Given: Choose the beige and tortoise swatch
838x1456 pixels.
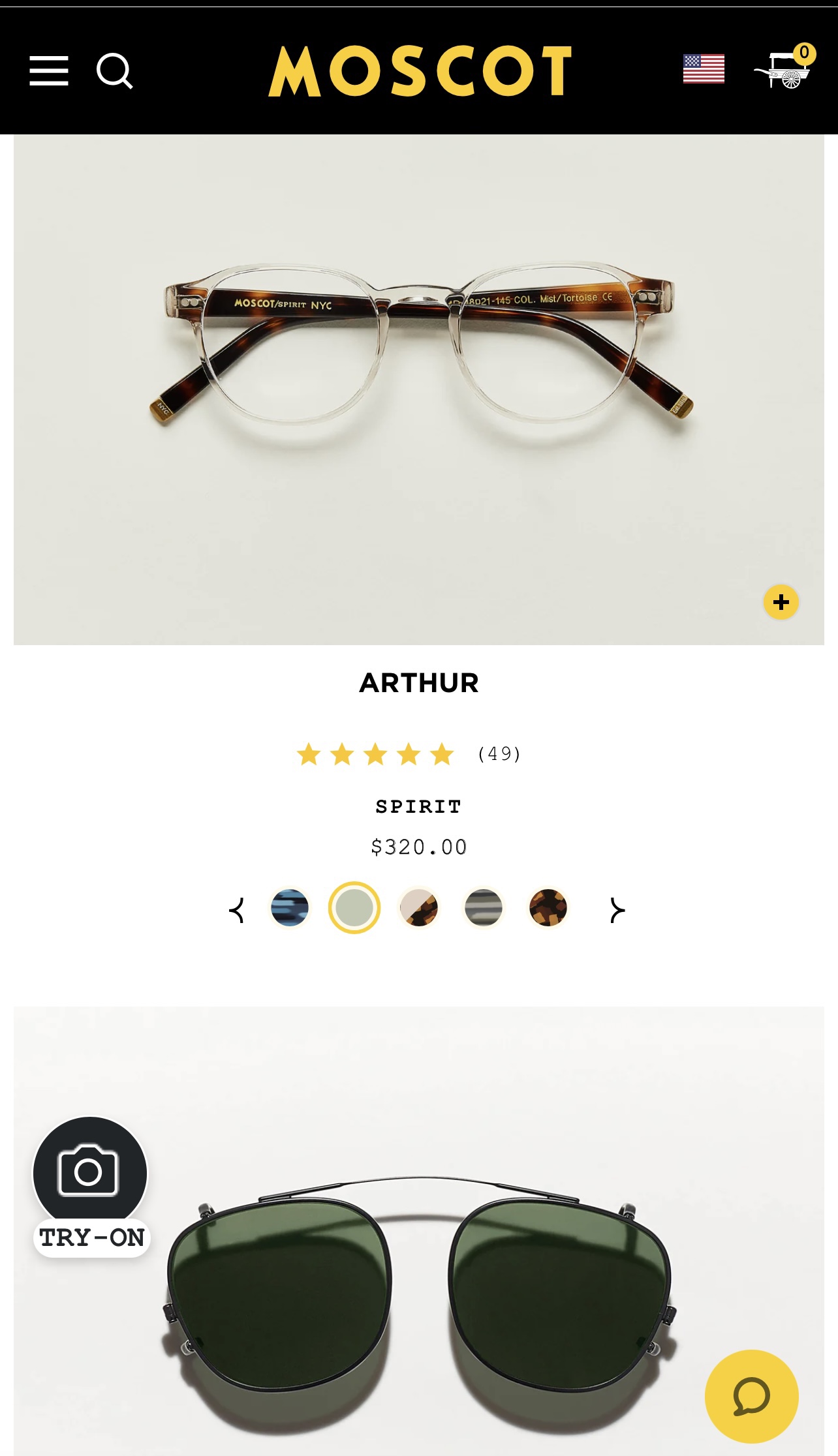Looking at the screenshot, I should (418, 908).
